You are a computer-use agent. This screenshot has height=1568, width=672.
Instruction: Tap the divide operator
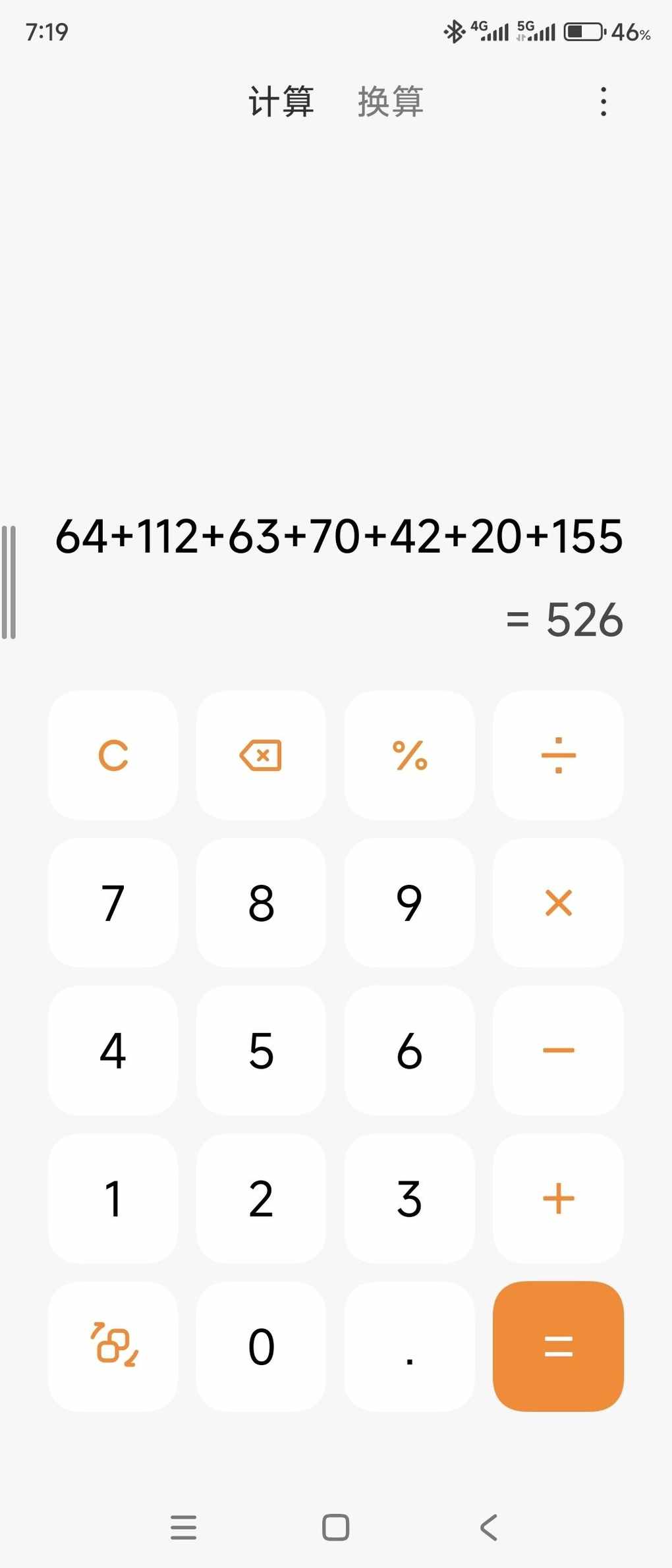click(x=558, y=755)
